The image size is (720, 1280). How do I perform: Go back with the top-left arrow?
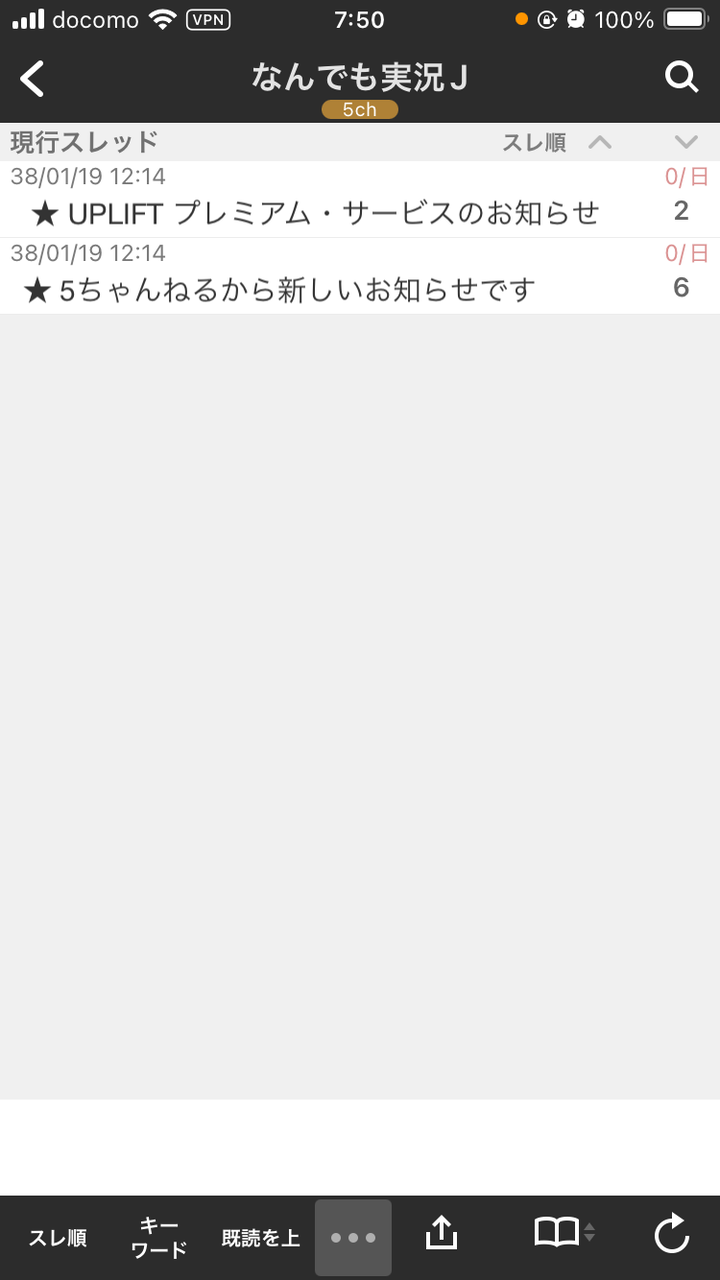[x=32, y=78]
